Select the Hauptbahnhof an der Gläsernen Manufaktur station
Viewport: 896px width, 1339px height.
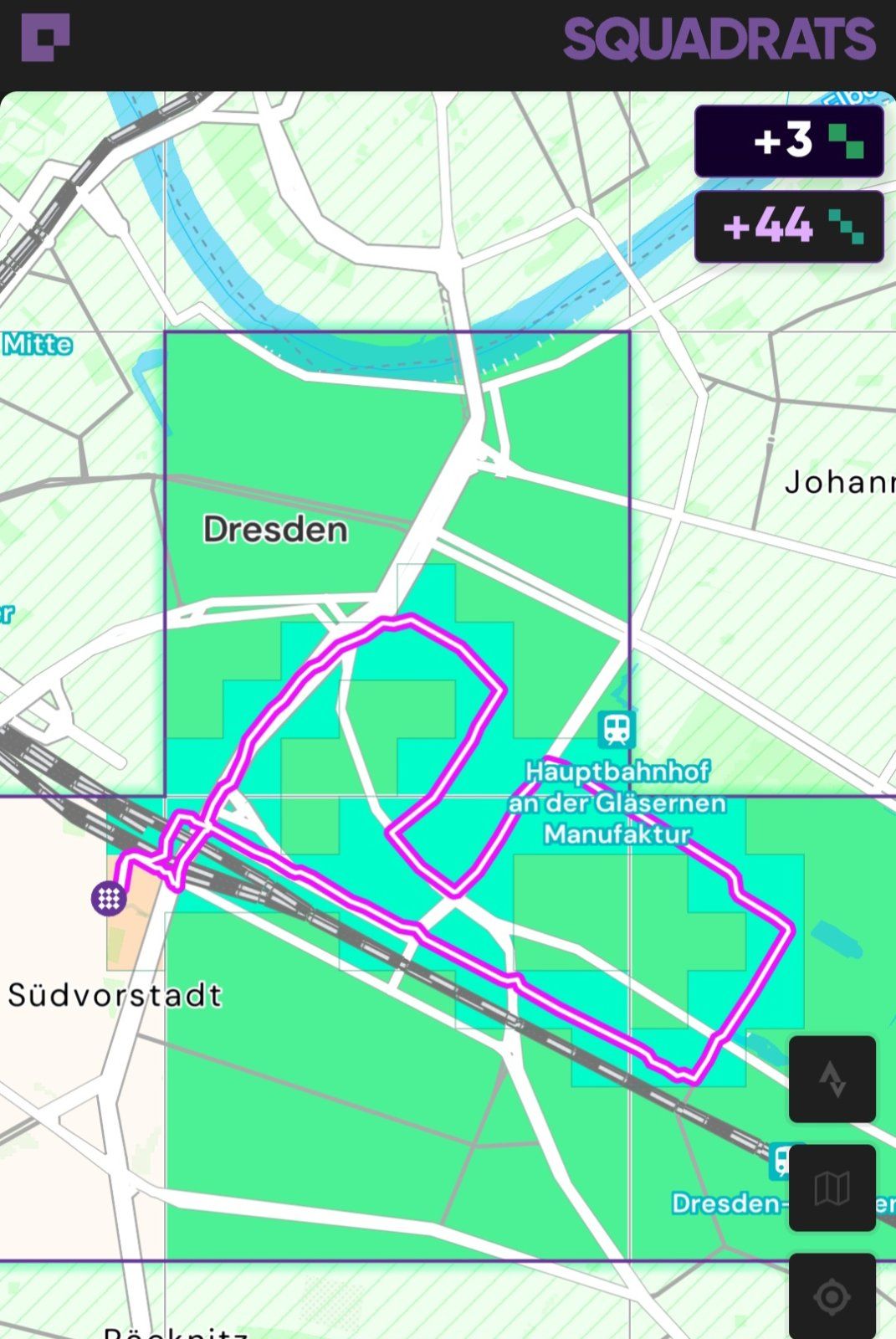click(x=617, y=729)
